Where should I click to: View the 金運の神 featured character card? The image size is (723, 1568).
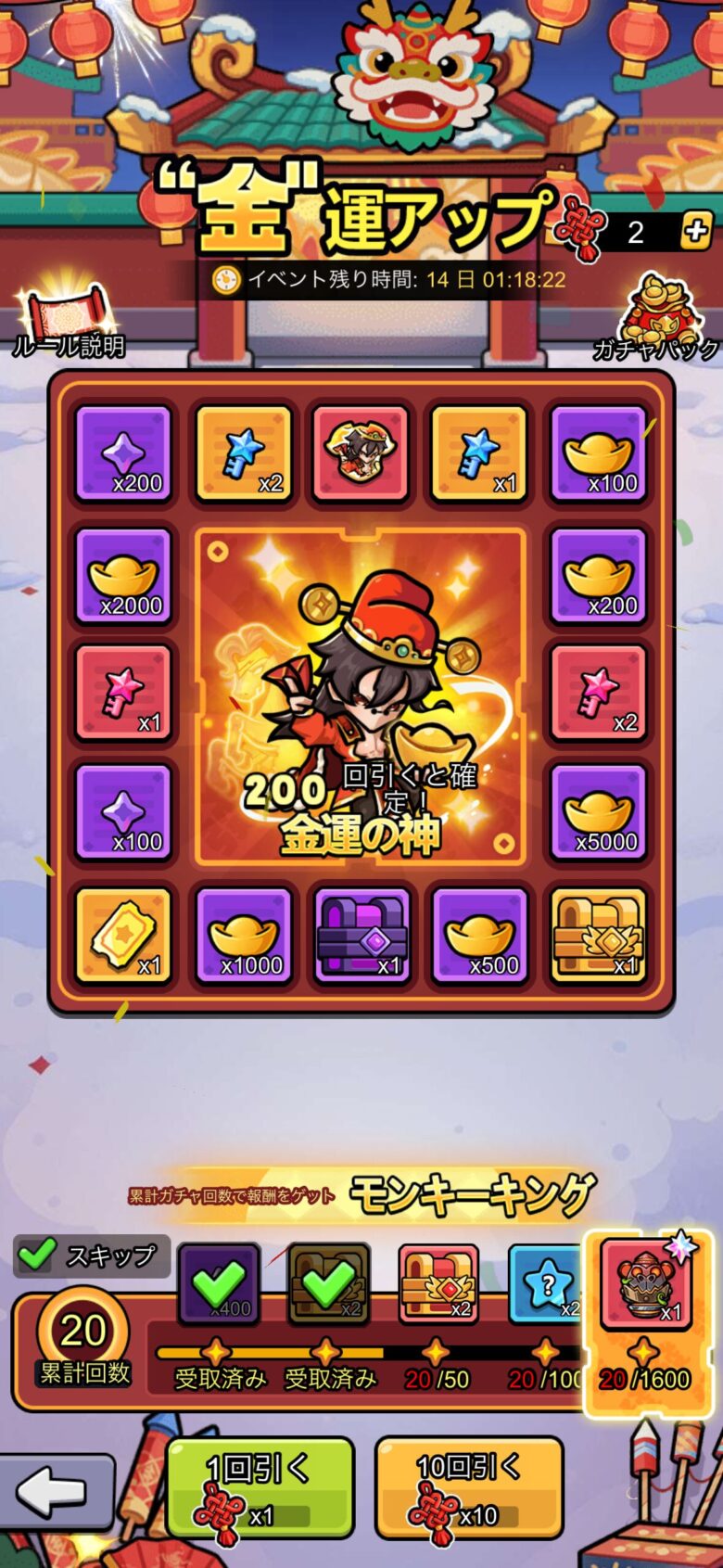361,696
